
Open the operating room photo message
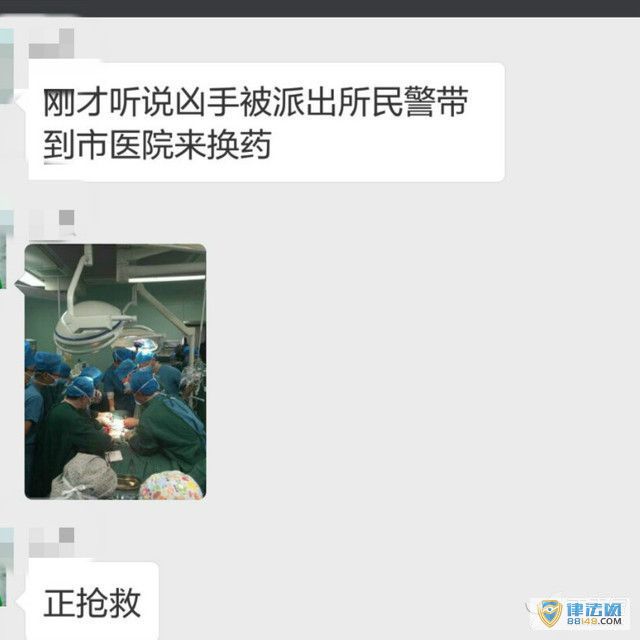[x=115, y=370]
